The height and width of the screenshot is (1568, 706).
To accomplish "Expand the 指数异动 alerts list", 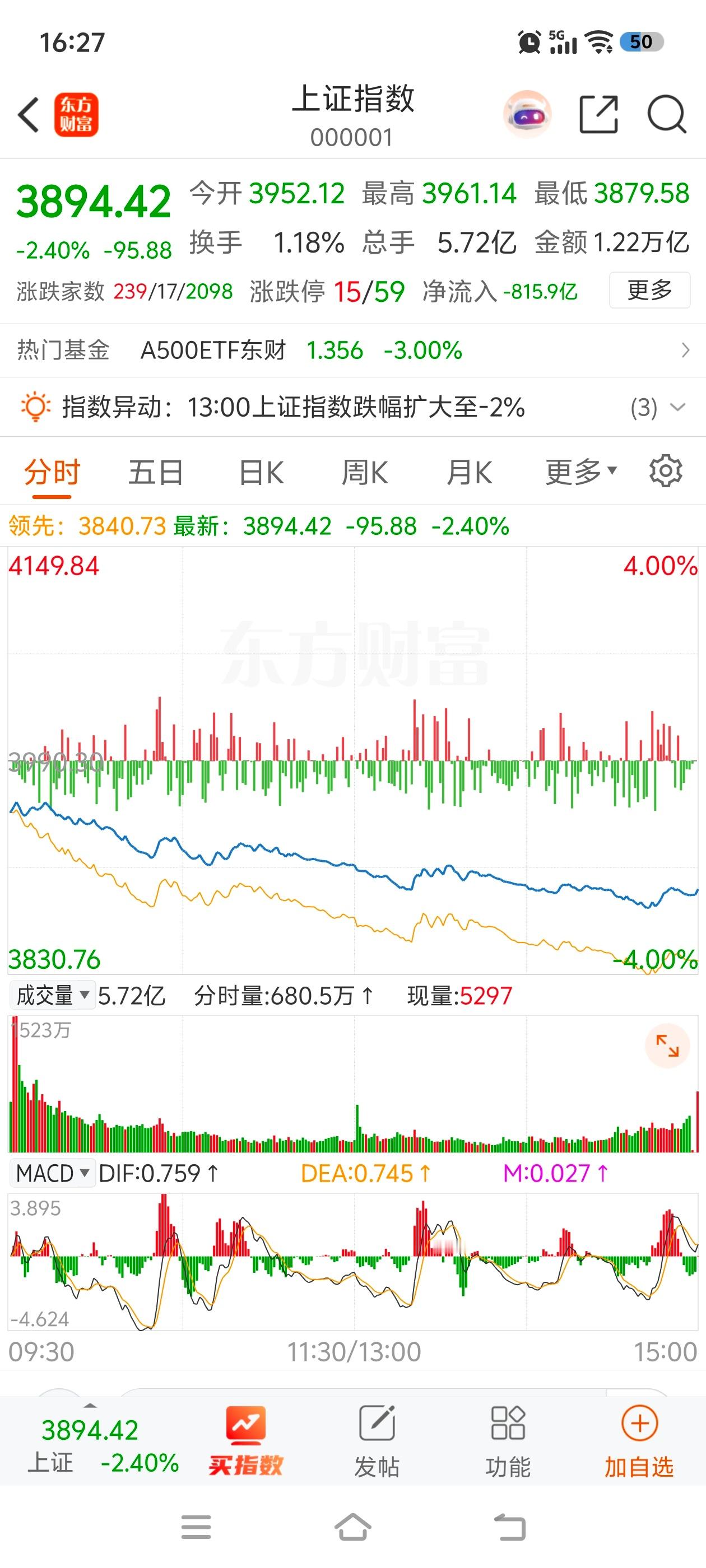I will pos(677,407).
